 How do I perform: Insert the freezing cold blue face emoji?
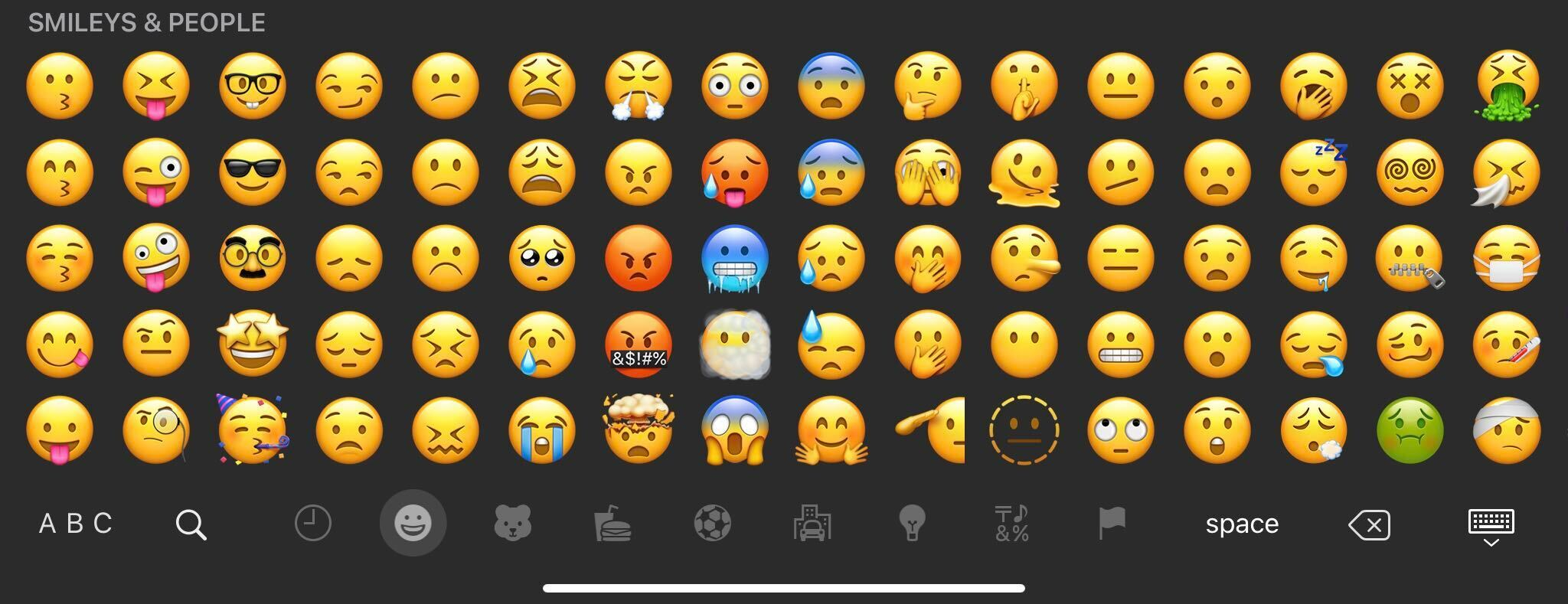[734, 260]
